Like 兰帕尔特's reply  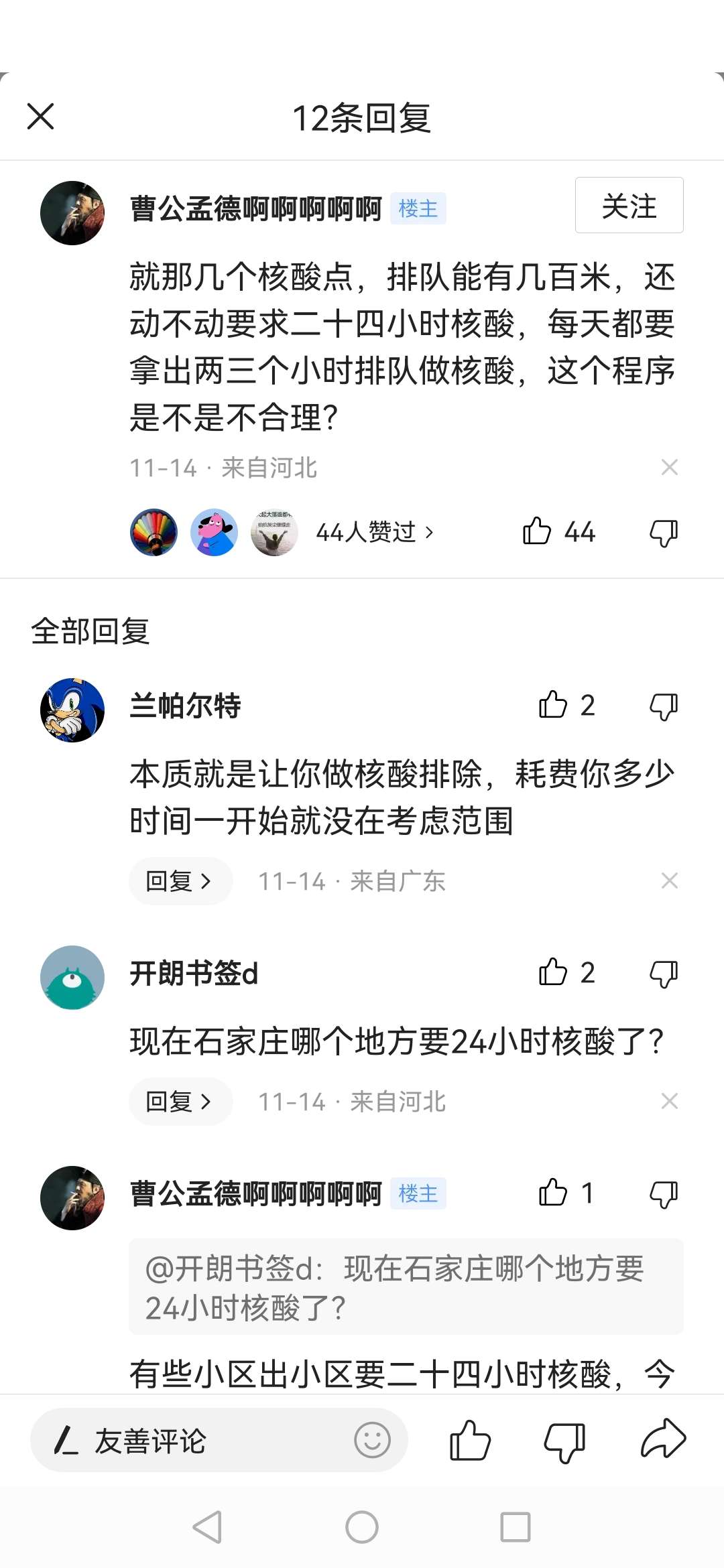pyautogui.click(x=554, y=705)
